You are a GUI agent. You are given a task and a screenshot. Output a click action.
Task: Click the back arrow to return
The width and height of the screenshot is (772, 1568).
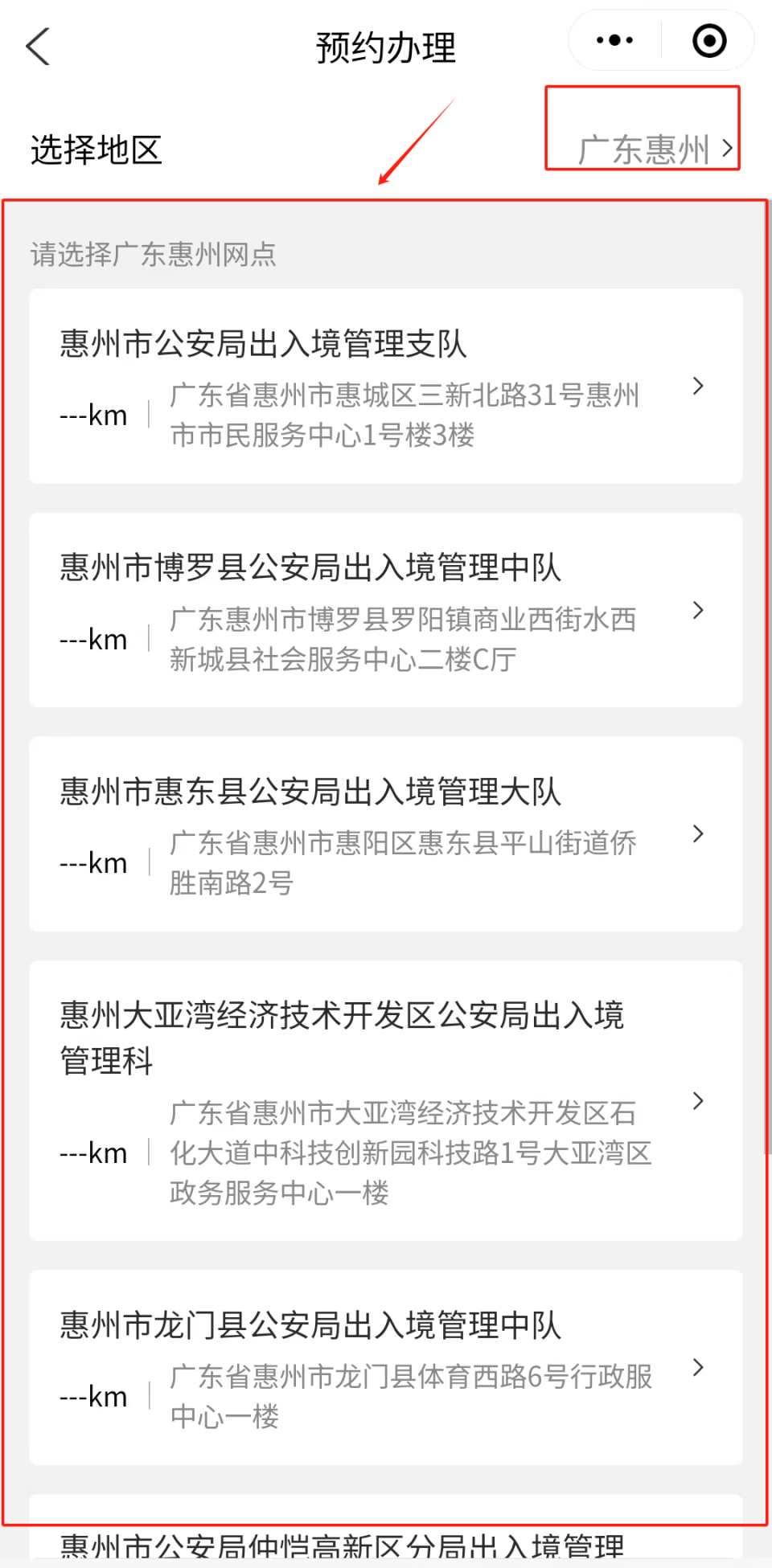[x=38, y=46]
